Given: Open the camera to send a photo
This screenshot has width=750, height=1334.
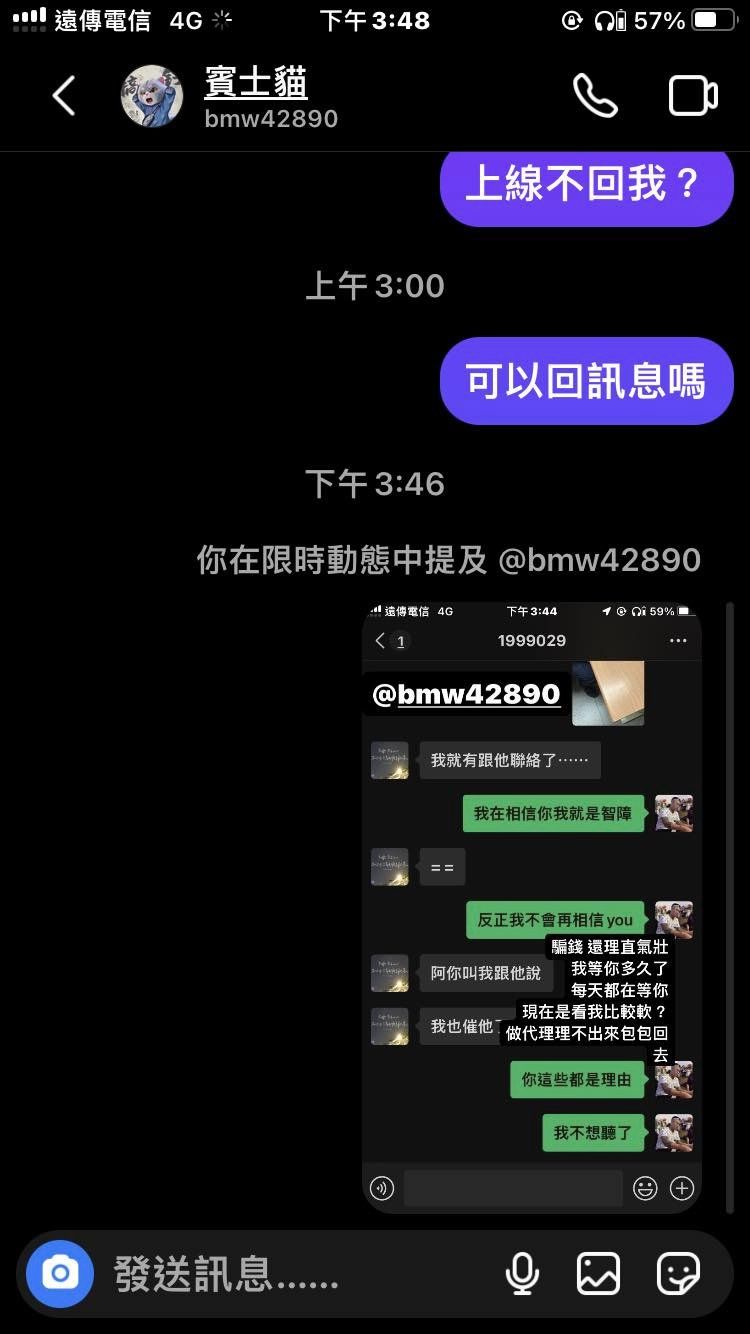Looking at the screenshot, I should [x=60, y=1273].
